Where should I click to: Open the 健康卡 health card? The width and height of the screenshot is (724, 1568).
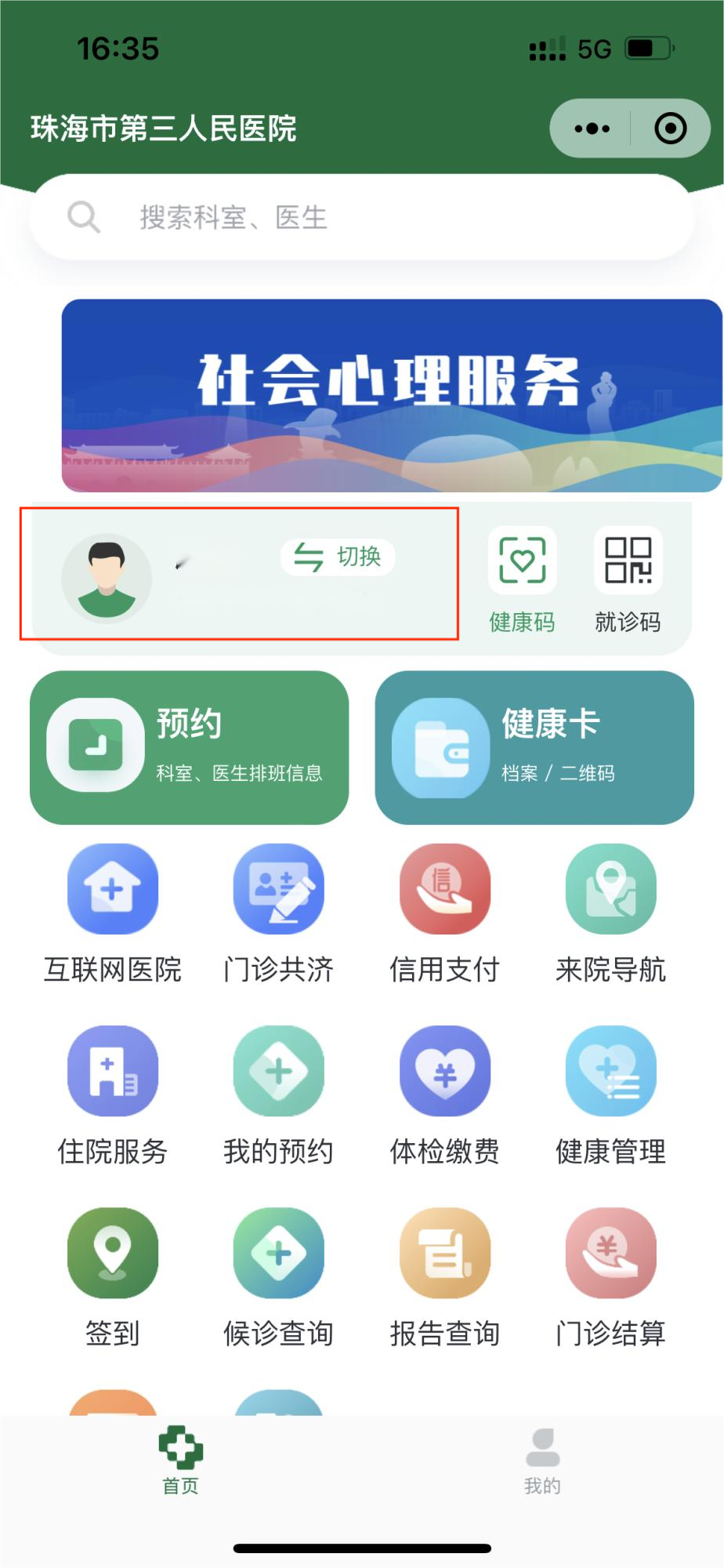tap(534, 747)
